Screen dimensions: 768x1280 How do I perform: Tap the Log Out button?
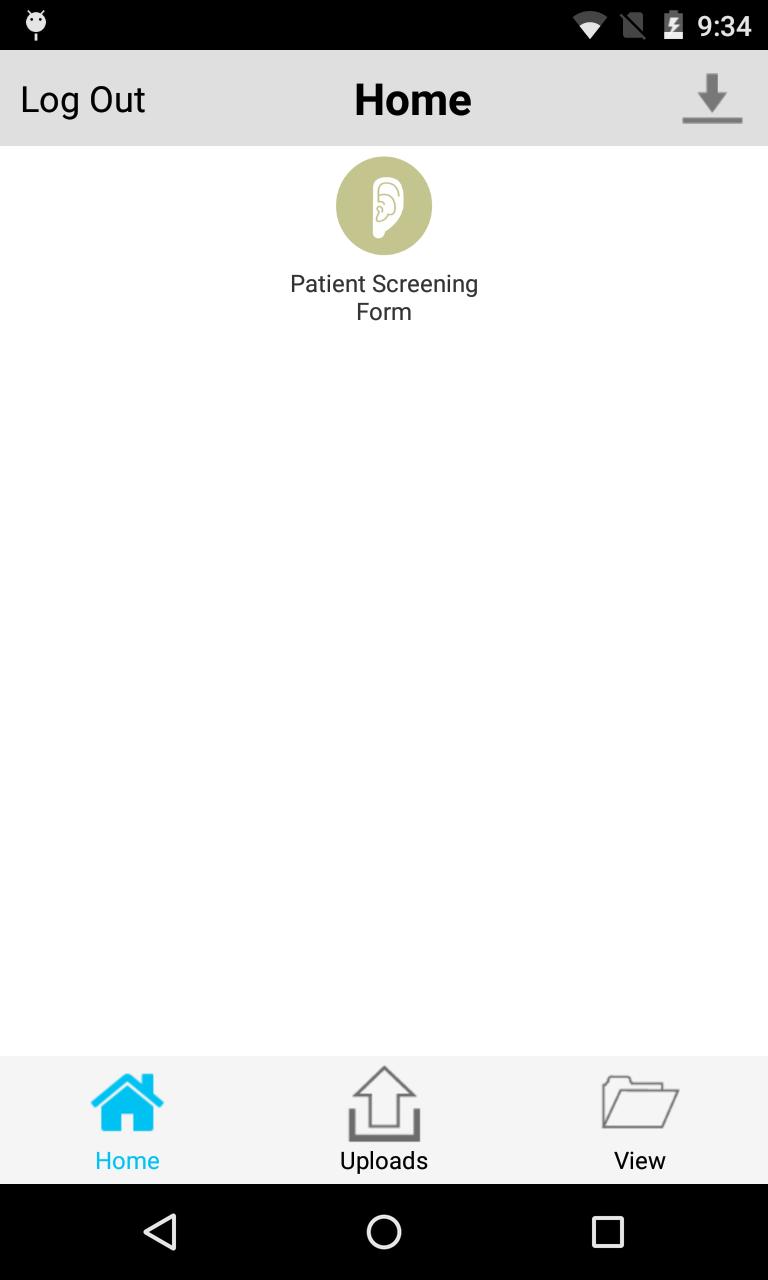coord(83,99)
